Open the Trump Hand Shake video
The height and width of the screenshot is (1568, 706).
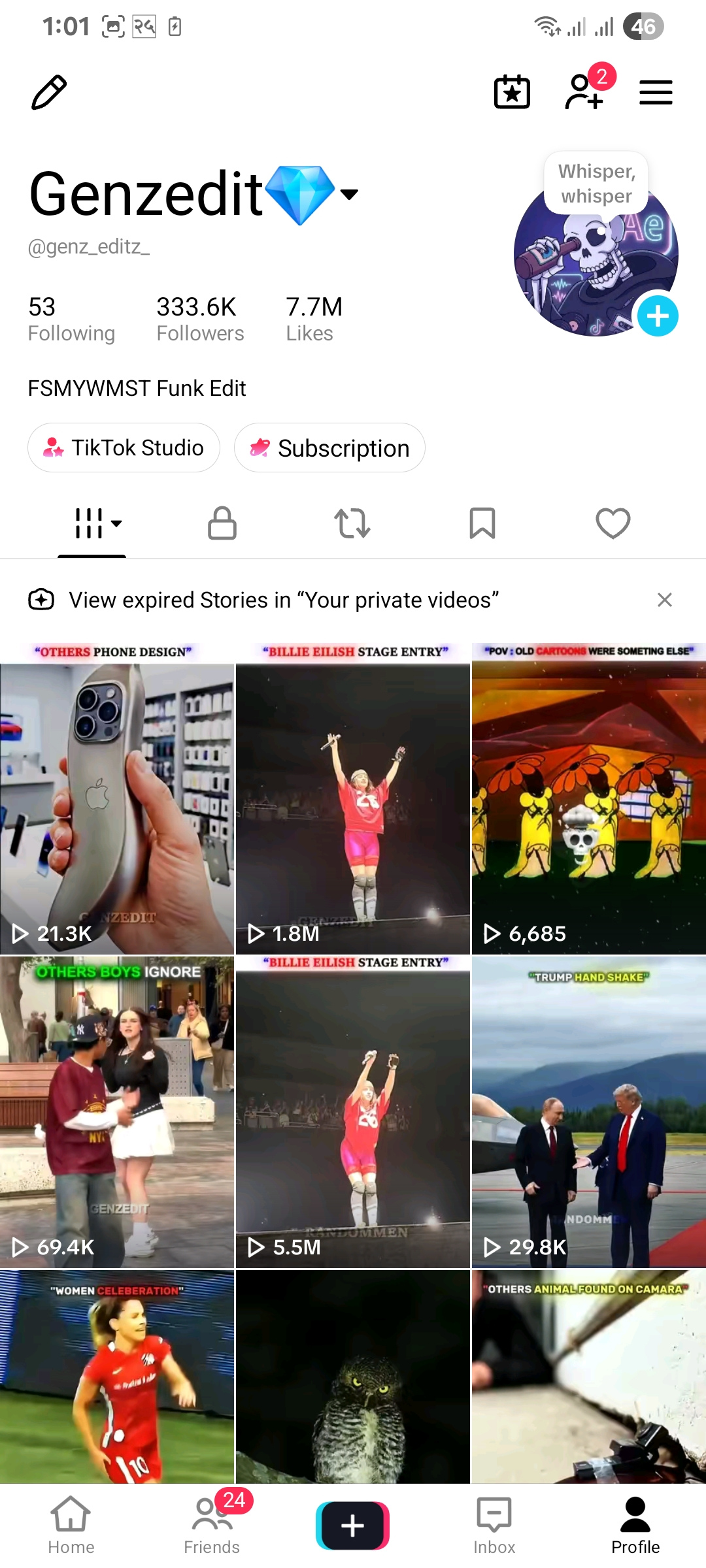coord(589,1112)
